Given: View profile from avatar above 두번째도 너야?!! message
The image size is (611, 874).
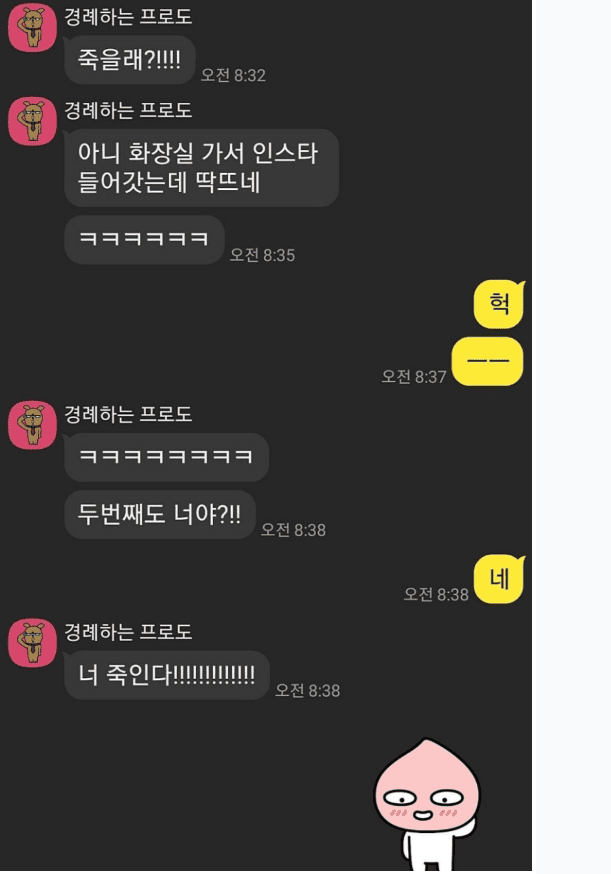Looking at the screenshot, I should (32, 425).
